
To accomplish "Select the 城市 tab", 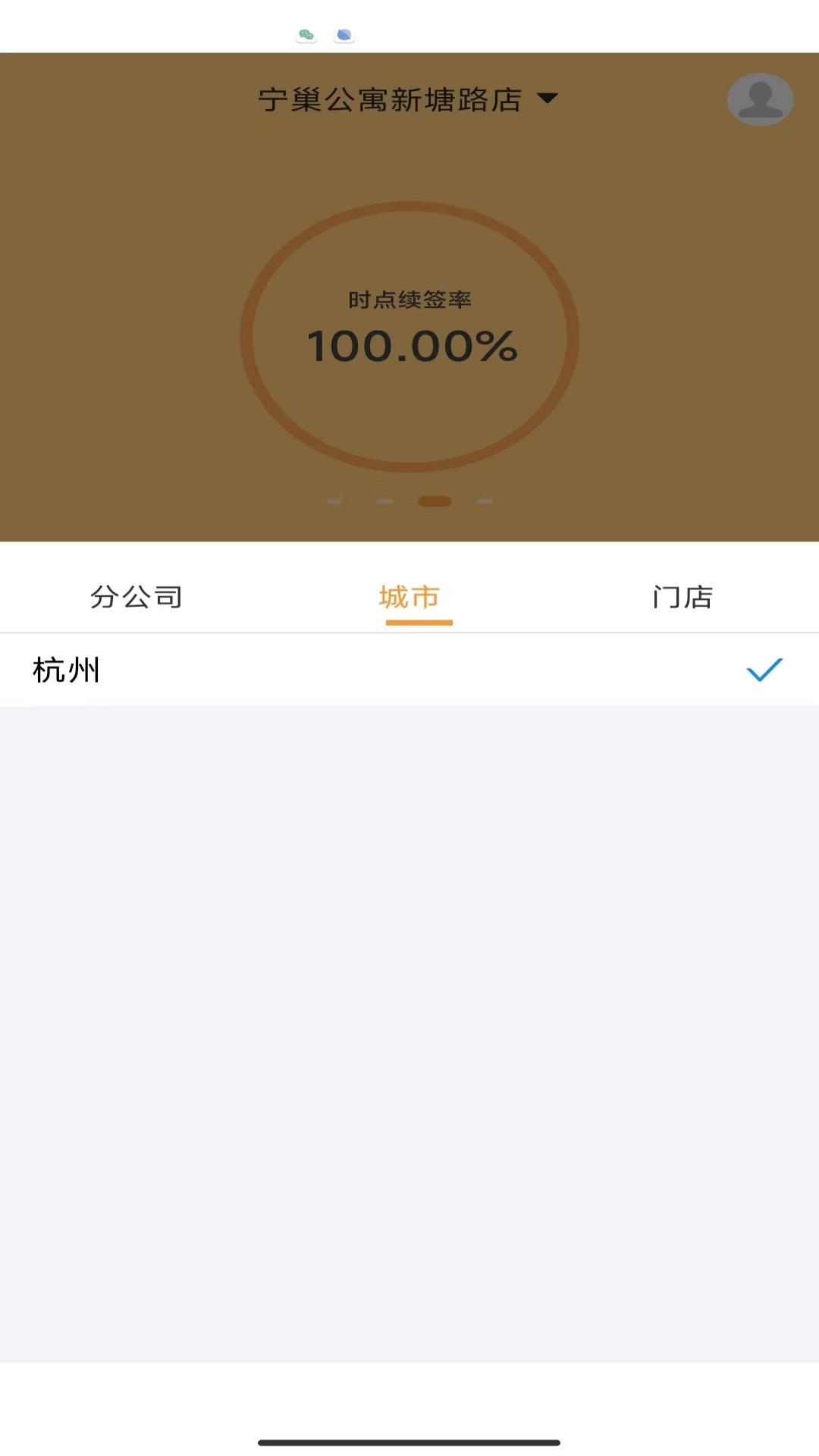I will point(409,598).
